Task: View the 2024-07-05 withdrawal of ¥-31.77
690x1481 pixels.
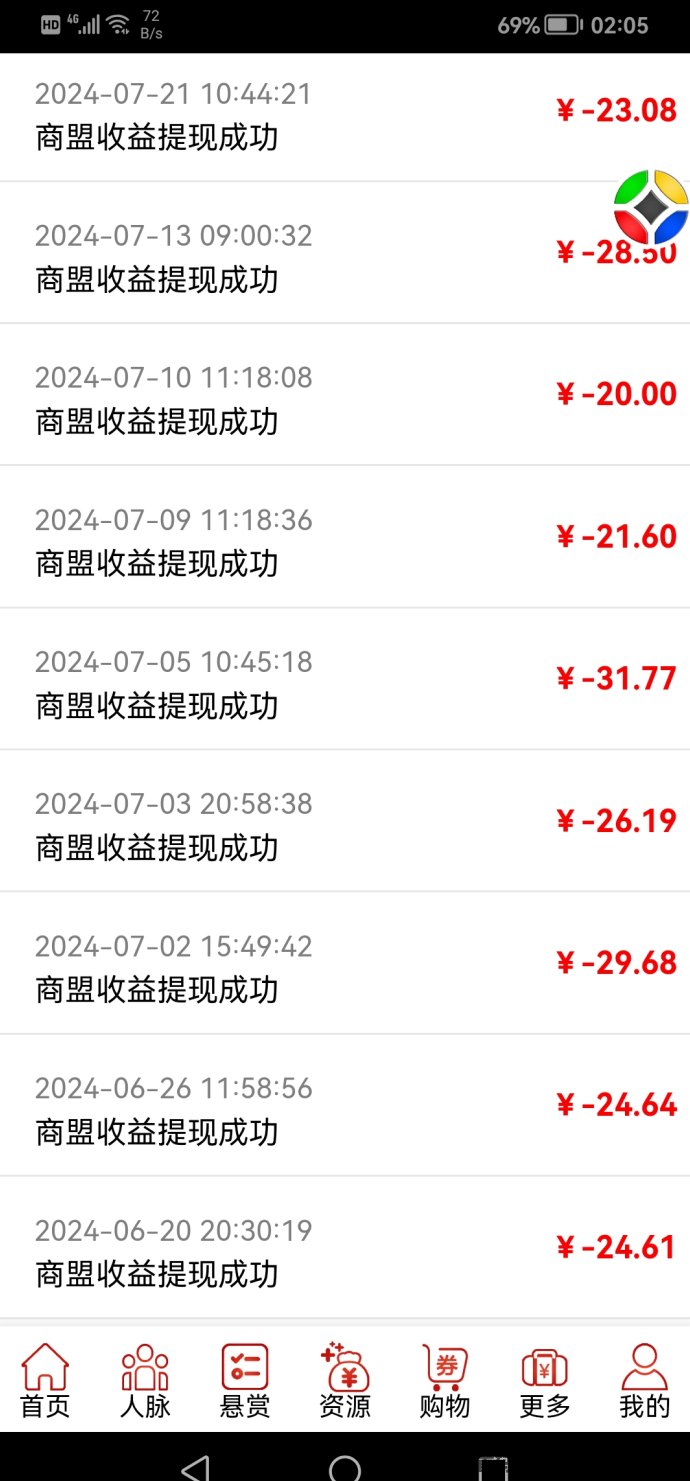Action: click(345, 678)
